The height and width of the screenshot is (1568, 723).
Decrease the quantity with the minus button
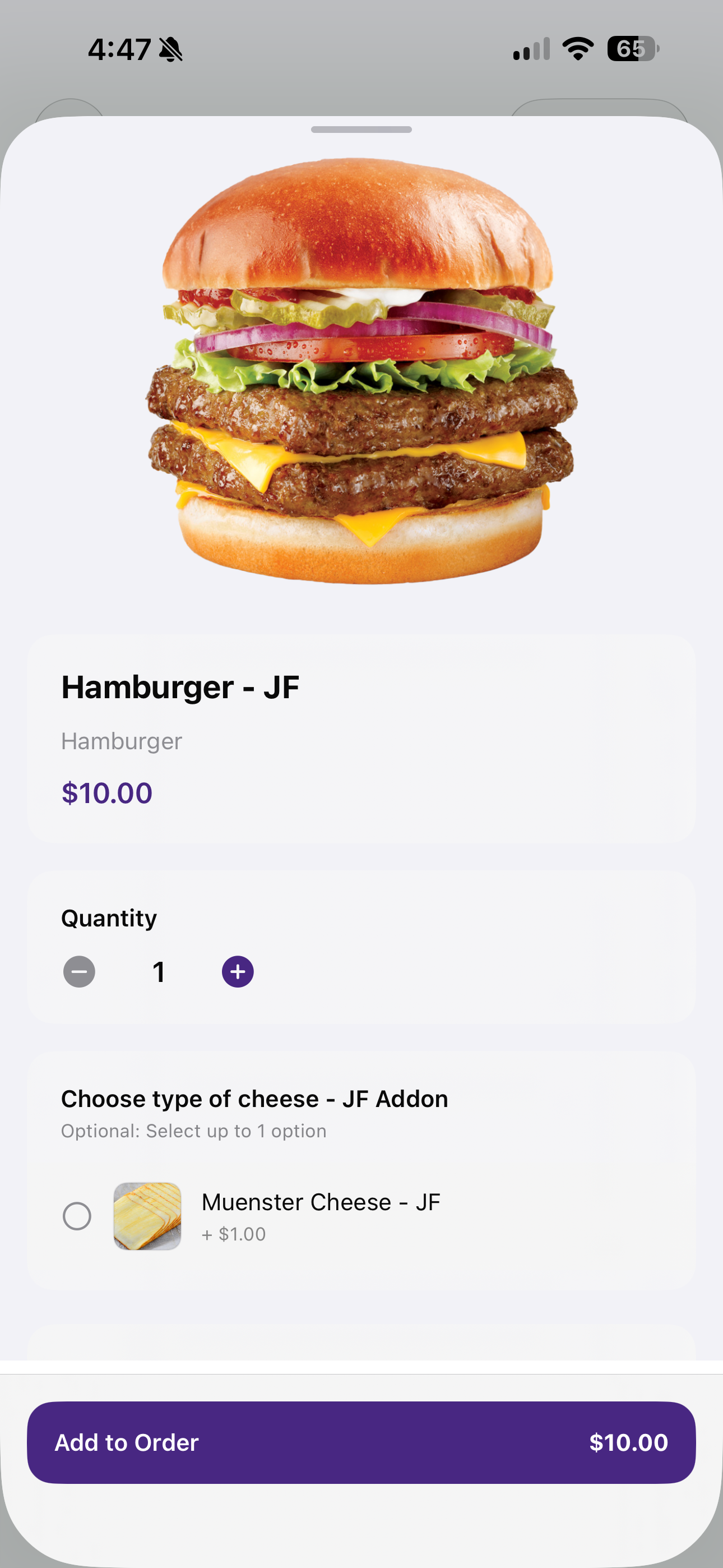click(79, 971)
